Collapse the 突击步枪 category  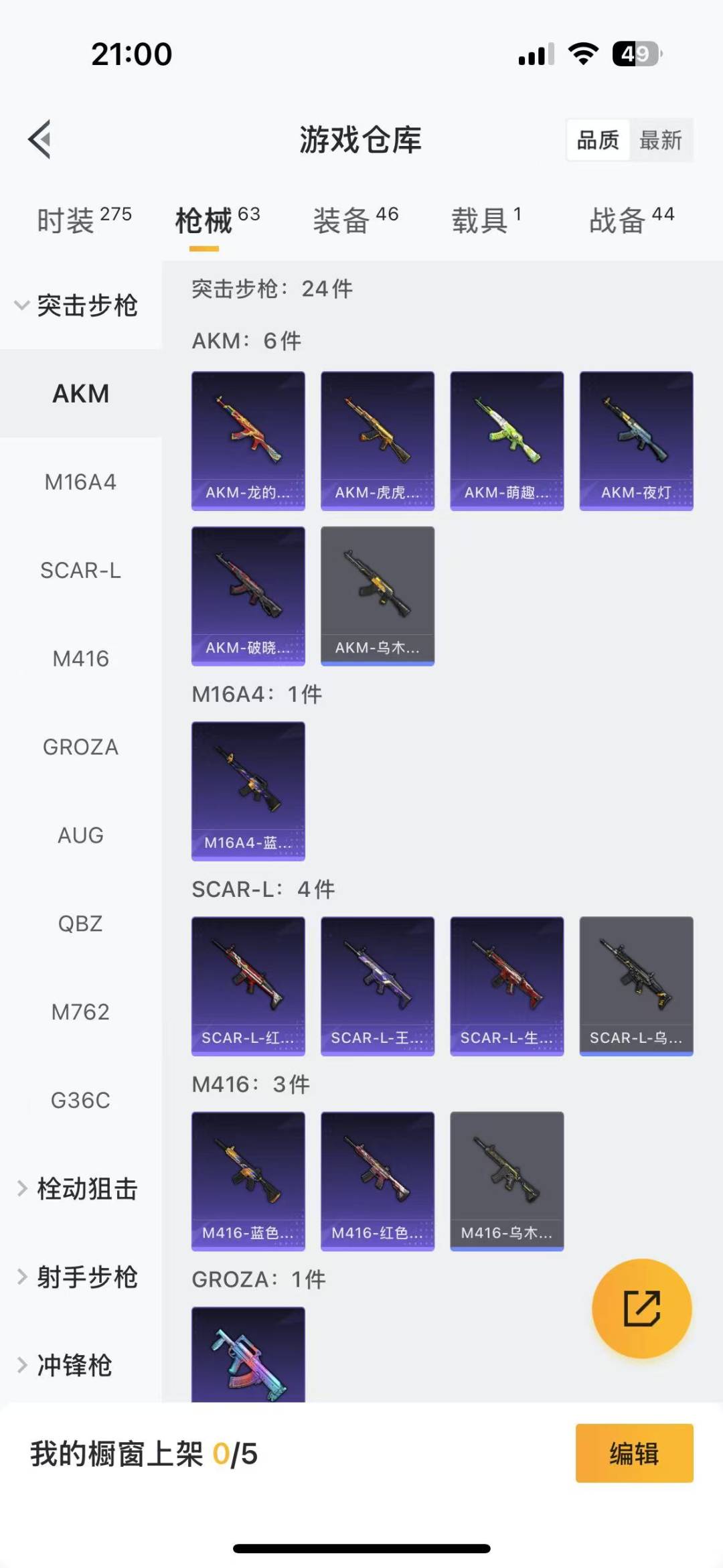pos(77,305)
